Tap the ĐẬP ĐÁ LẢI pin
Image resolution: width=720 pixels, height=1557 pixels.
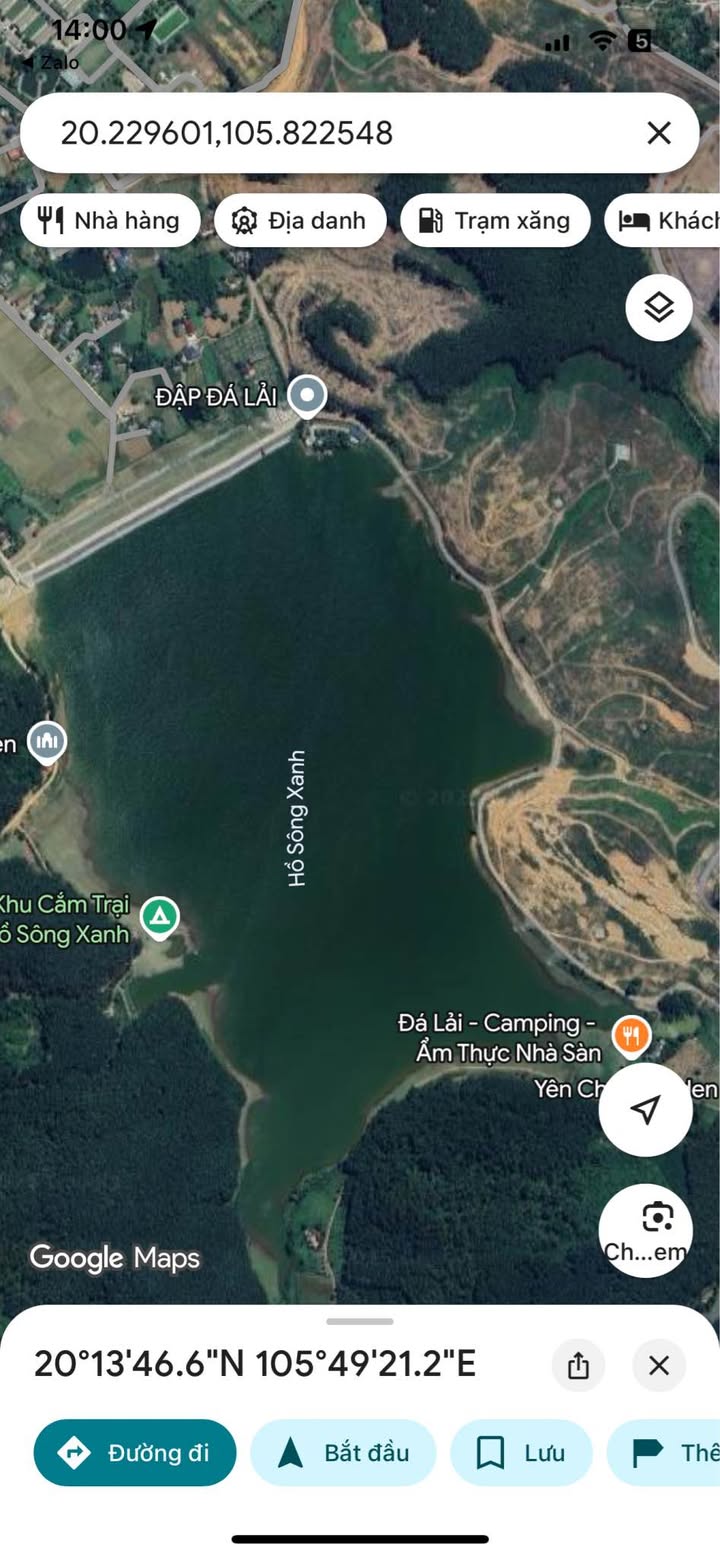click(x=307, y=396)
